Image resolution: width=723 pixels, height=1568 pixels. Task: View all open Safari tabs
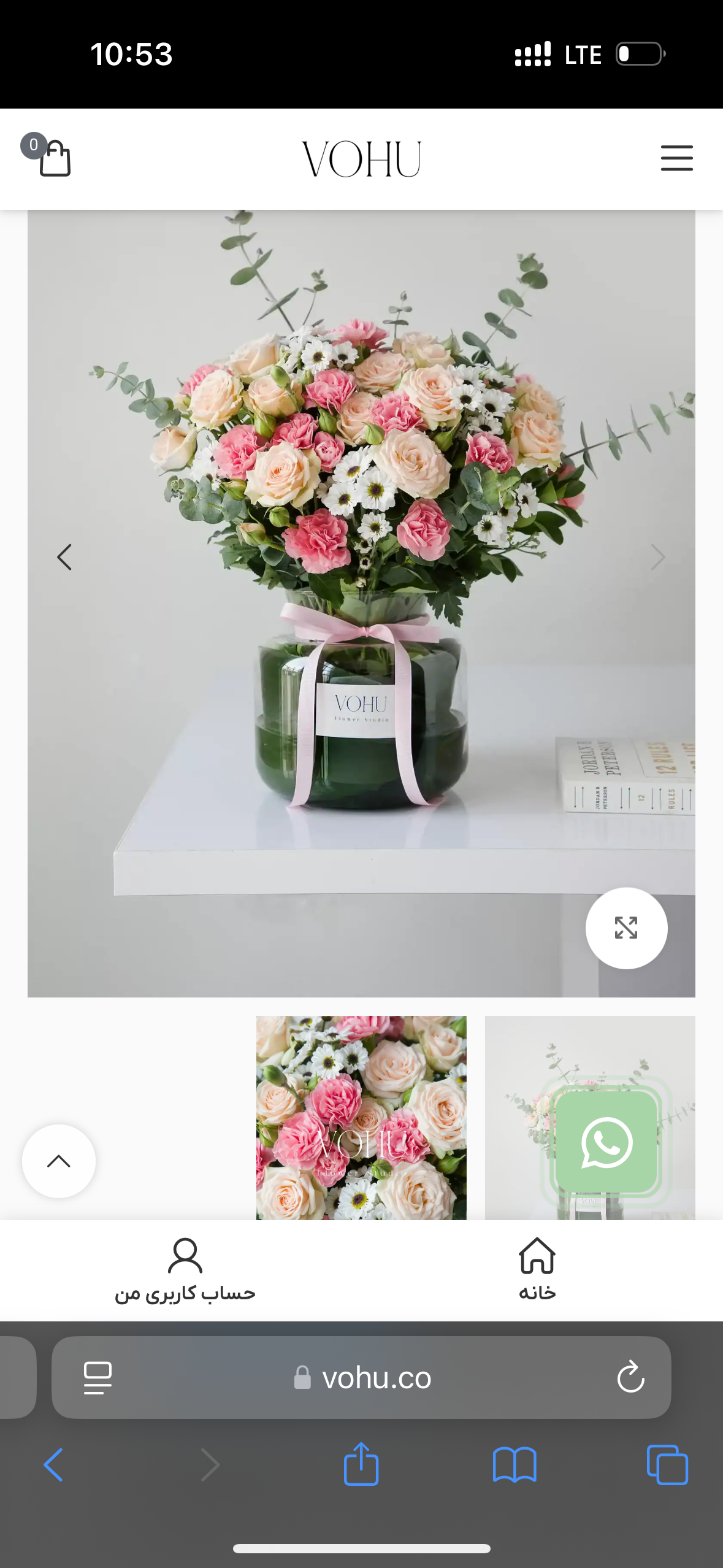click(667, 1465)
